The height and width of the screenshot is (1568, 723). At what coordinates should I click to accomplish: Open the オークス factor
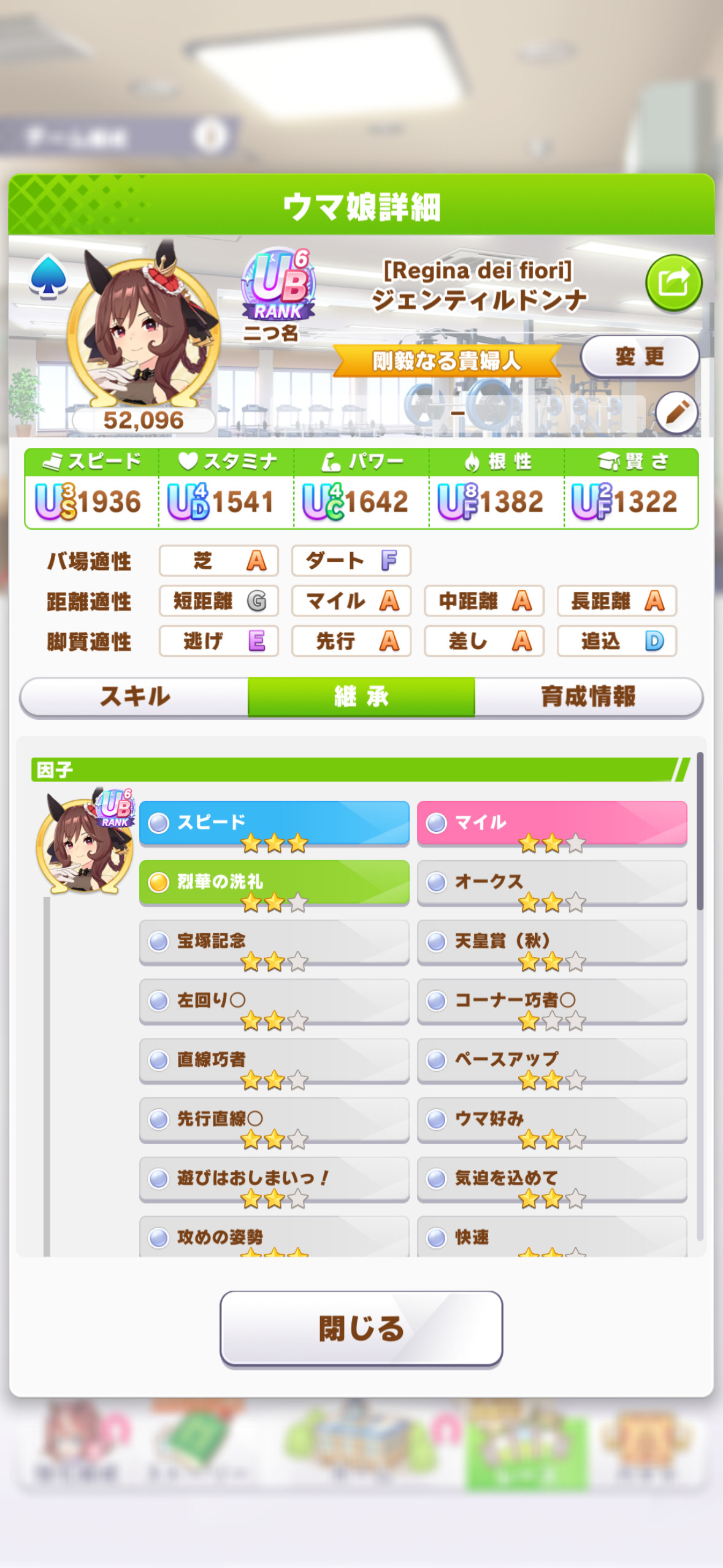[552, 882]
